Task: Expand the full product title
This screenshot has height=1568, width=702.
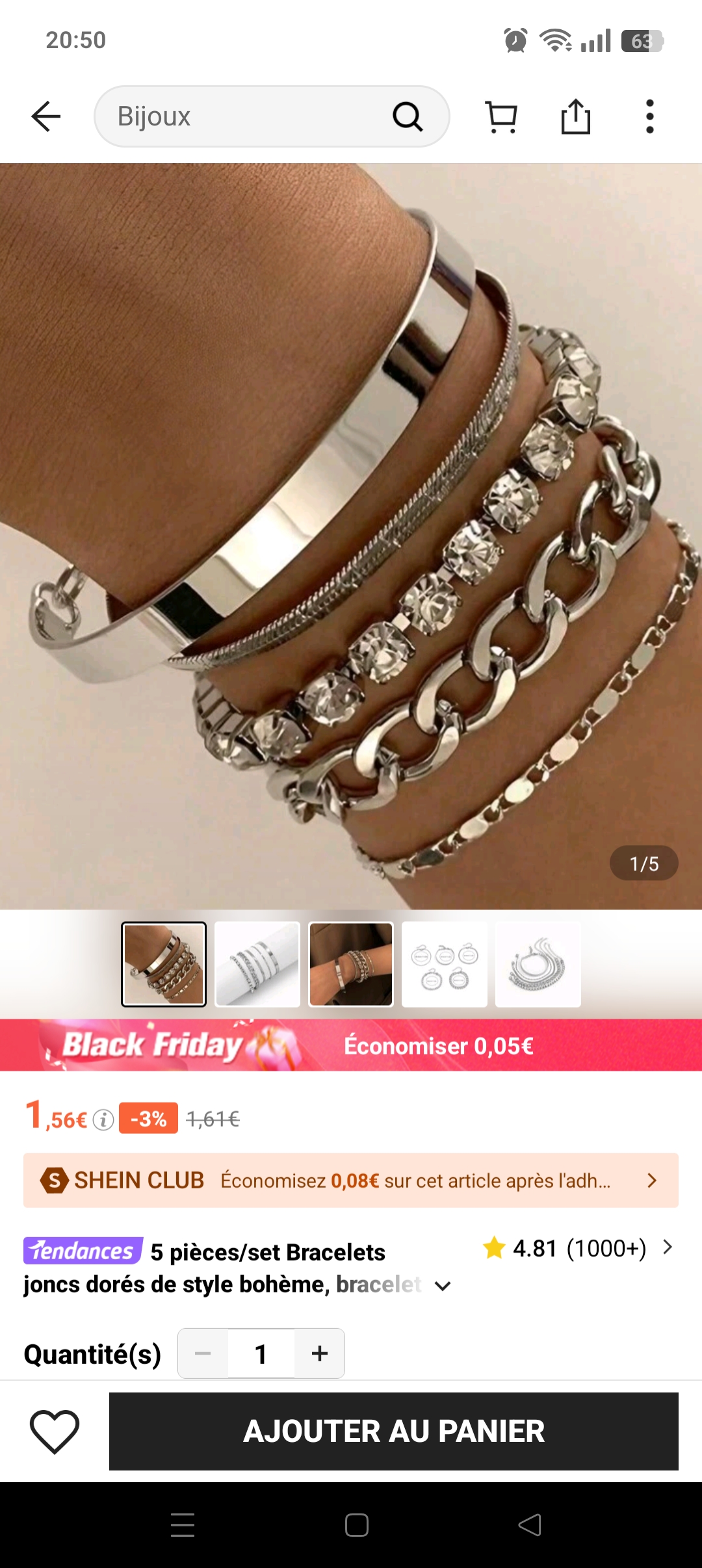Action: (443, 1286)
